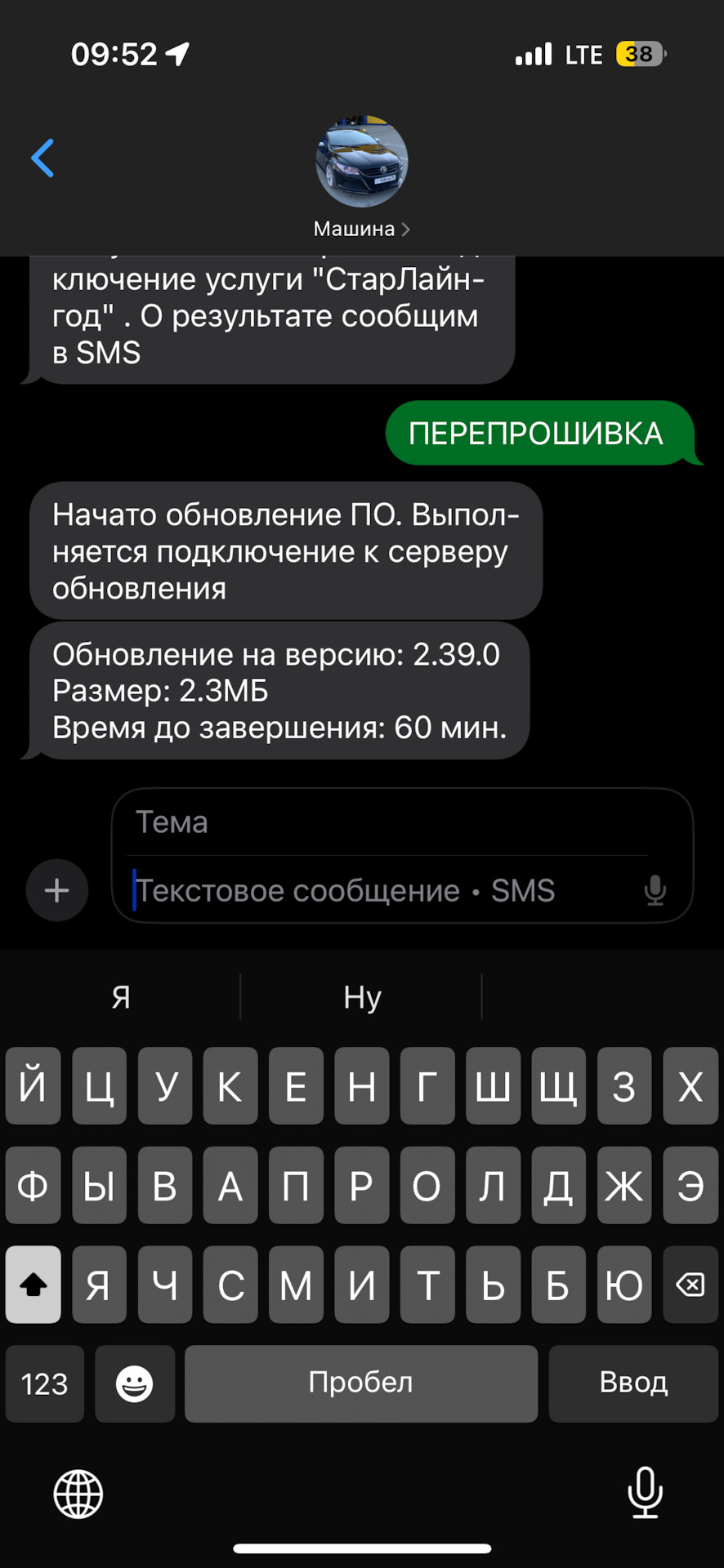Activate keyboard dictation microphone at bottom
Image resolution: width=724 pixels, height=1568 pixels.
[x=645, y=1493]
